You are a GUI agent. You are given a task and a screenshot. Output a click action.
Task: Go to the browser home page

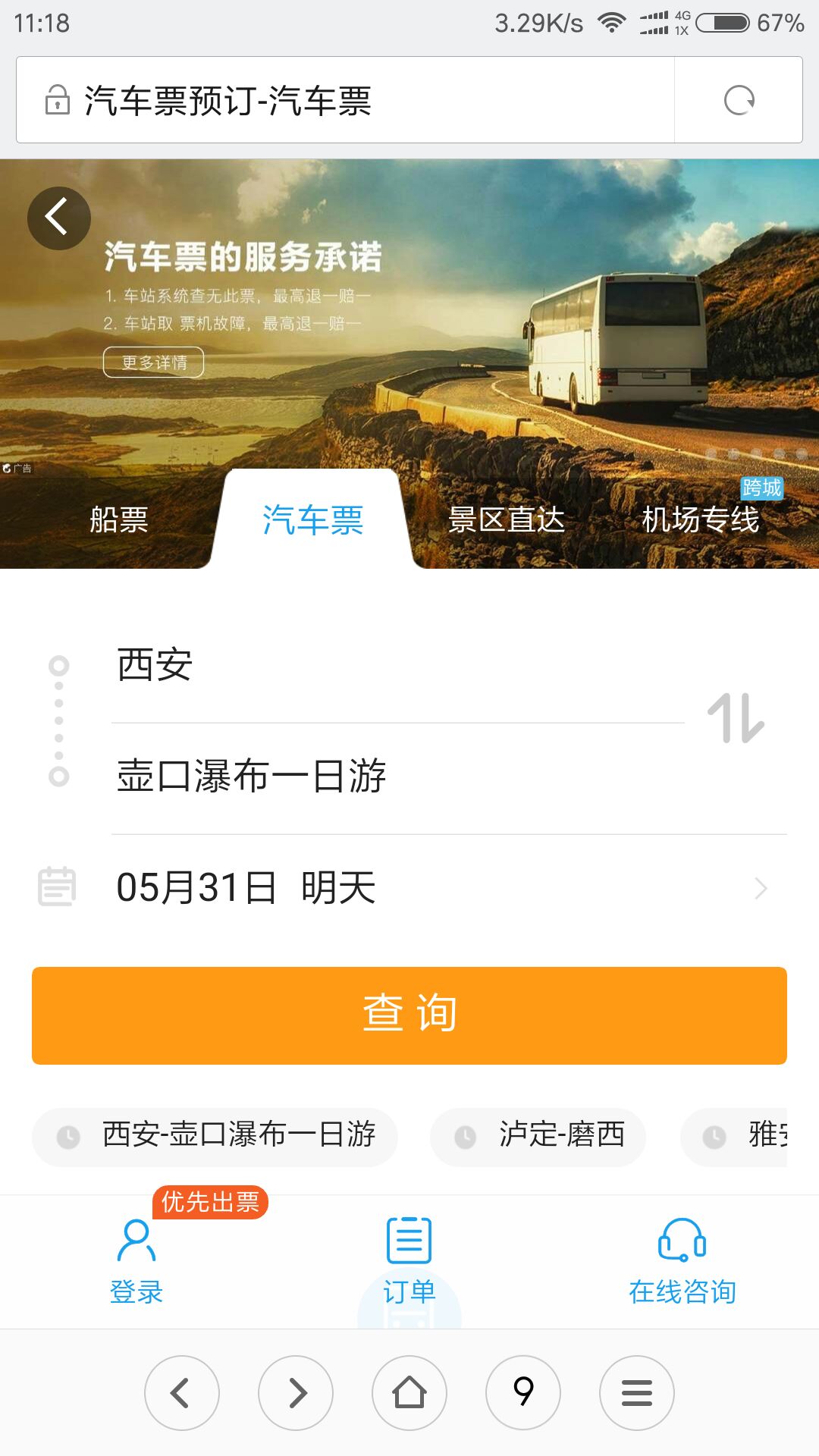point(409,1393)
